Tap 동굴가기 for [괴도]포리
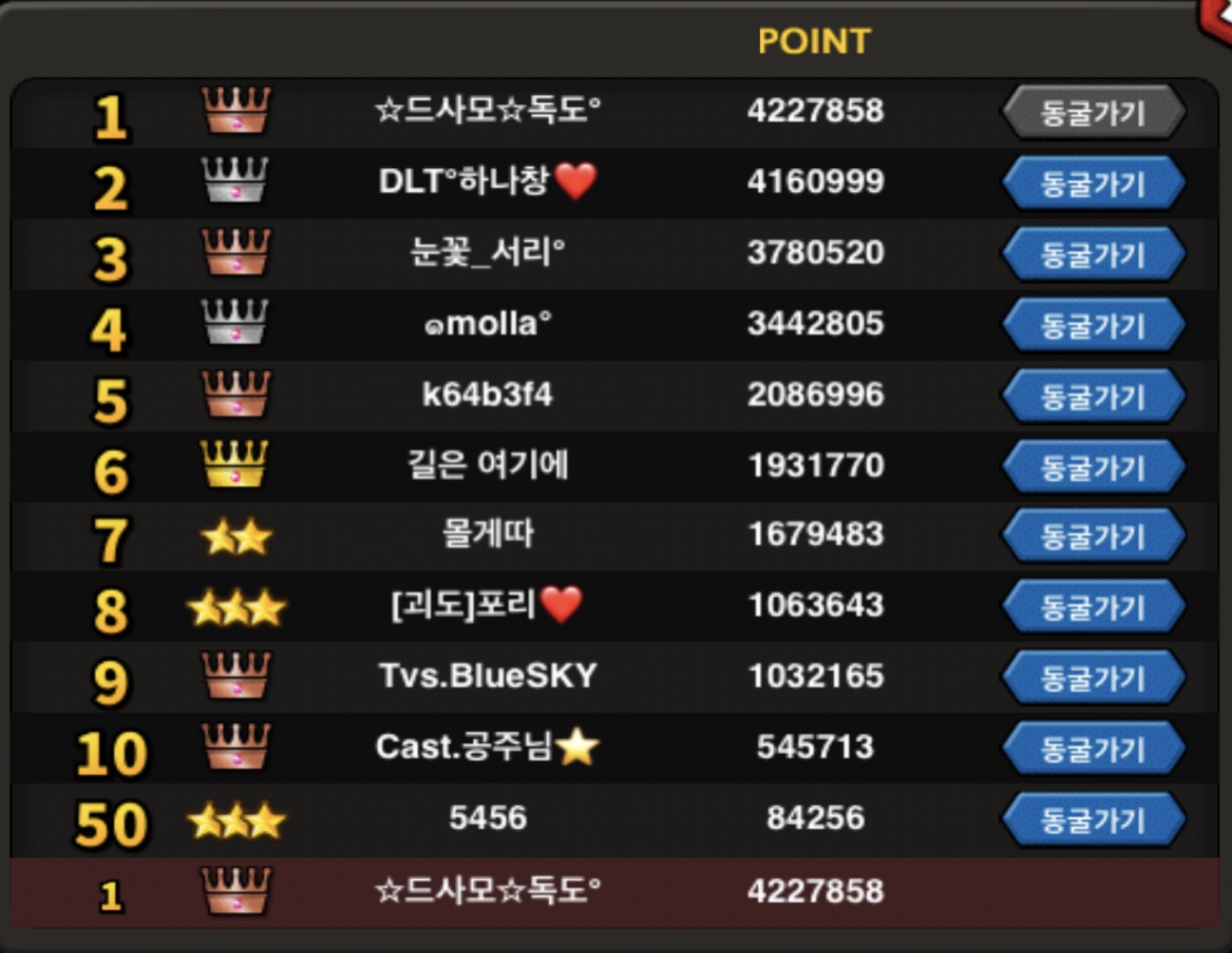 coord(1093,608)
